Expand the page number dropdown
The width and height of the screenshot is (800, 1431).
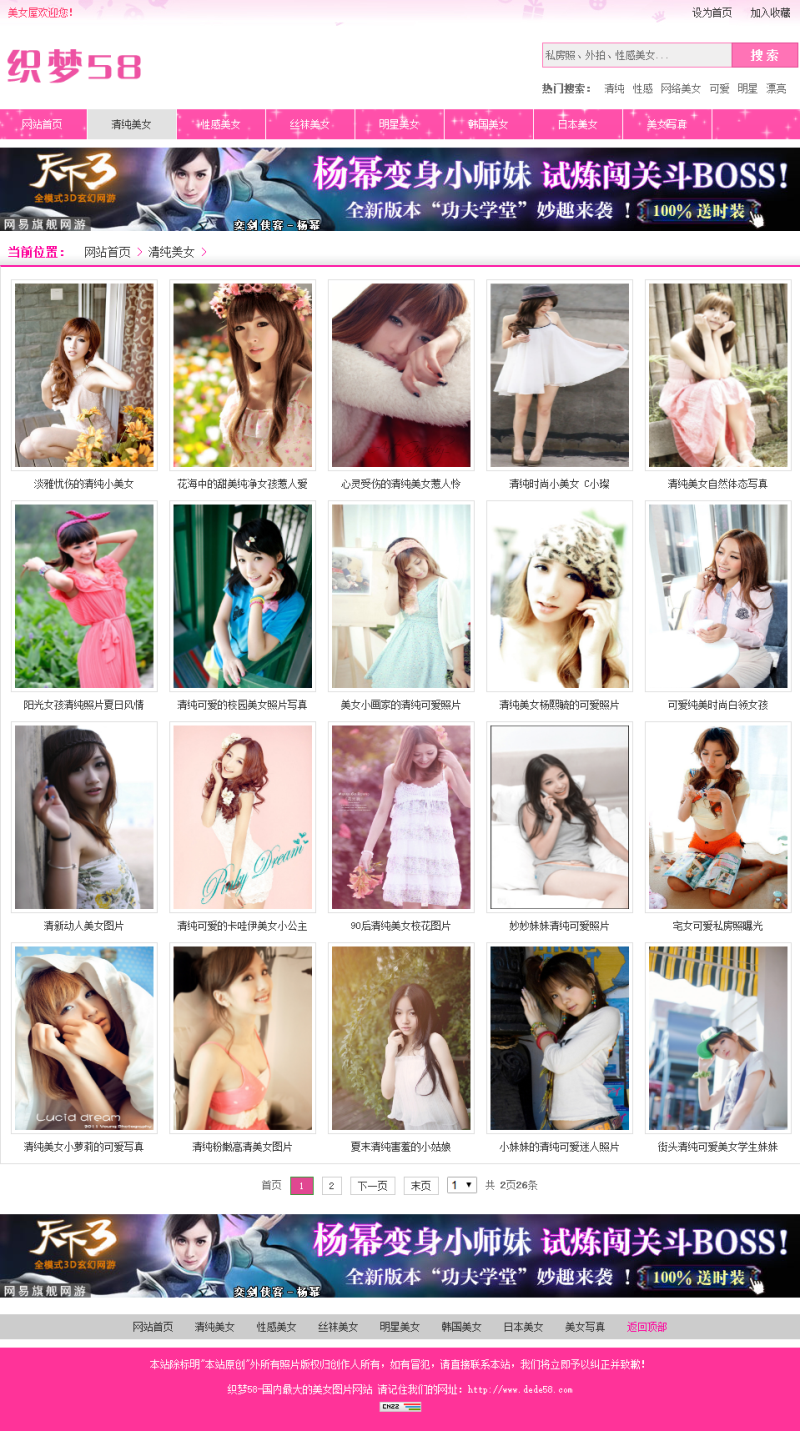click(461, 1185)
